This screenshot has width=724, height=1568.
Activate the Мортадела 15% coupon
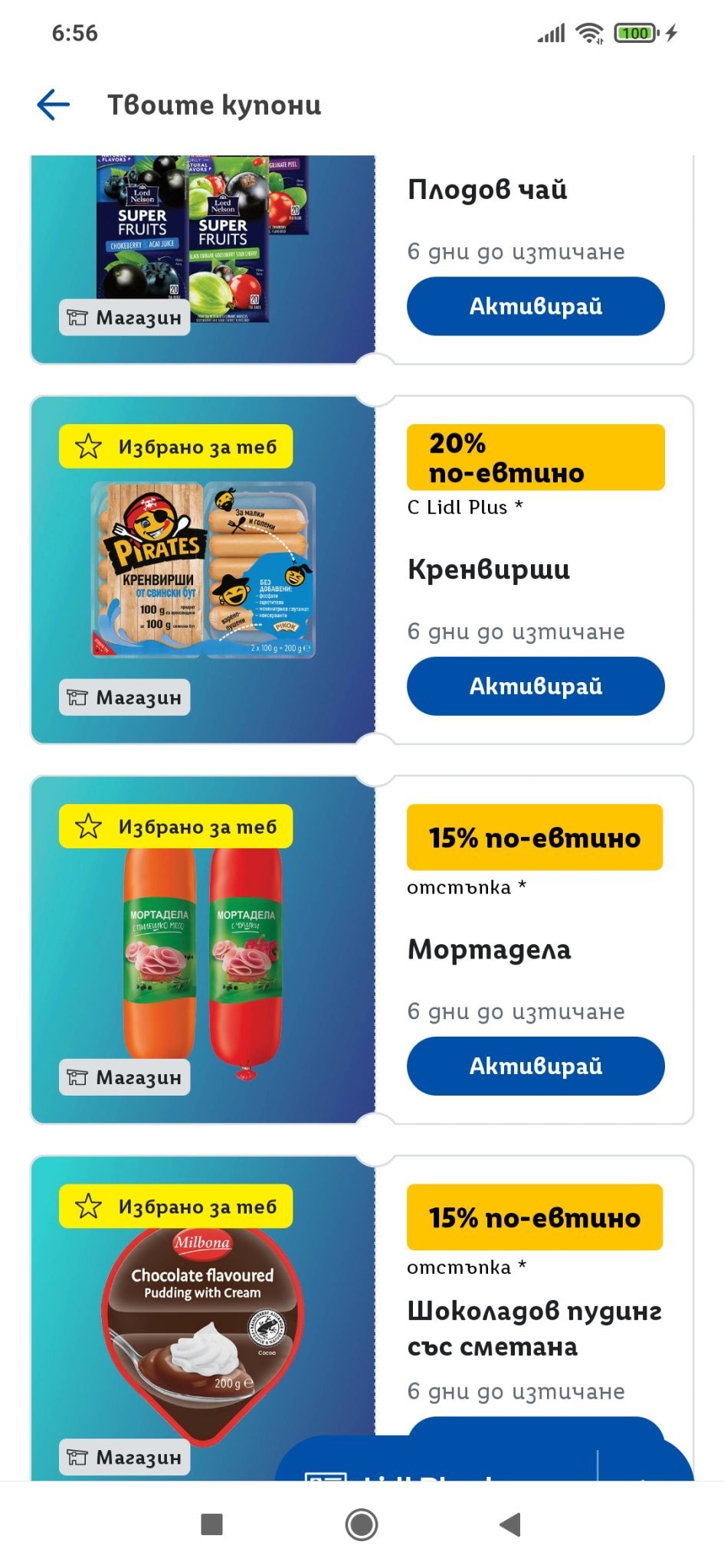pos(536,1066)
